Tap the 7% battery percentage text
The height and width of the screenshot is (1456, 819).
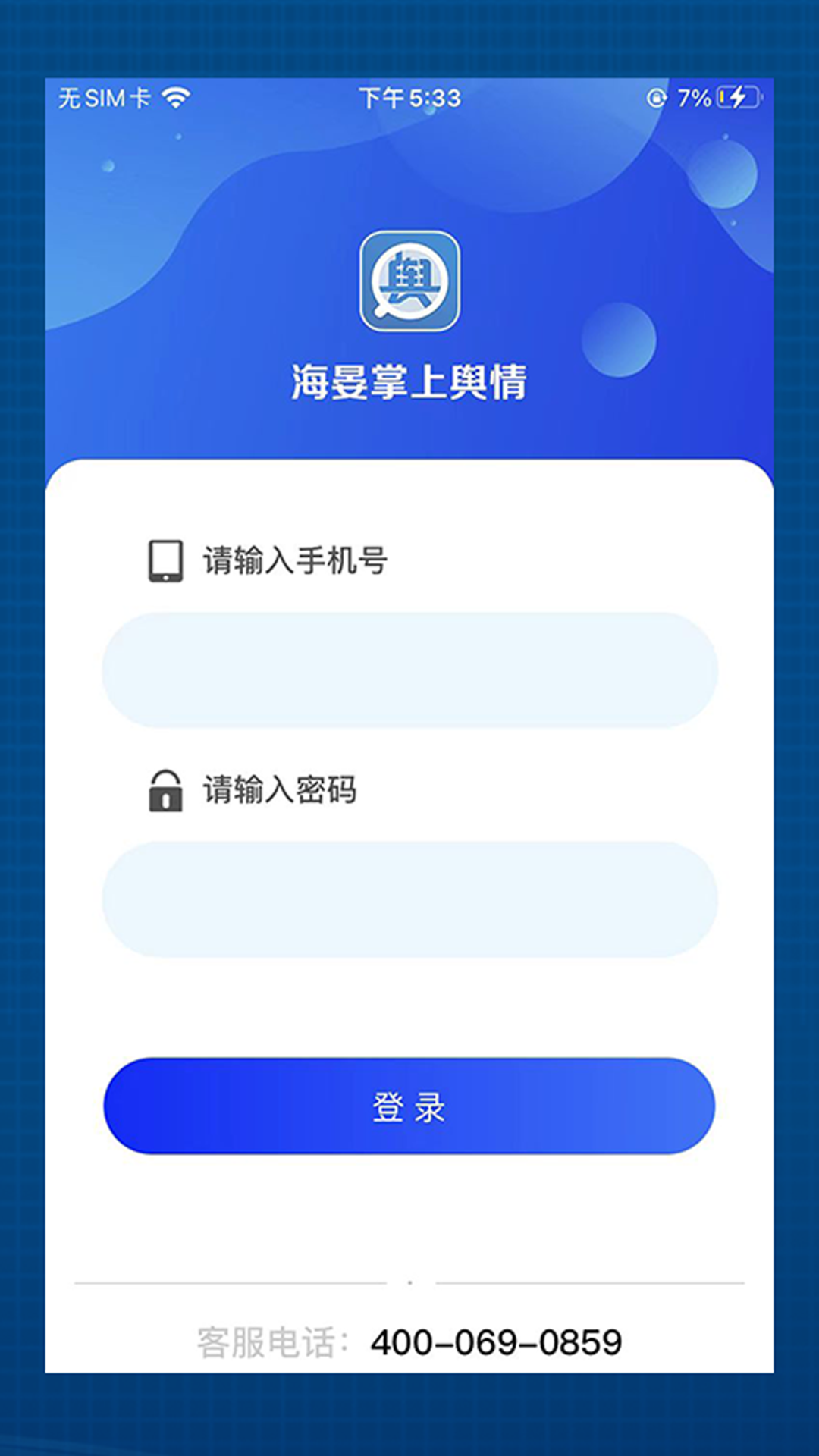[695, 96]
